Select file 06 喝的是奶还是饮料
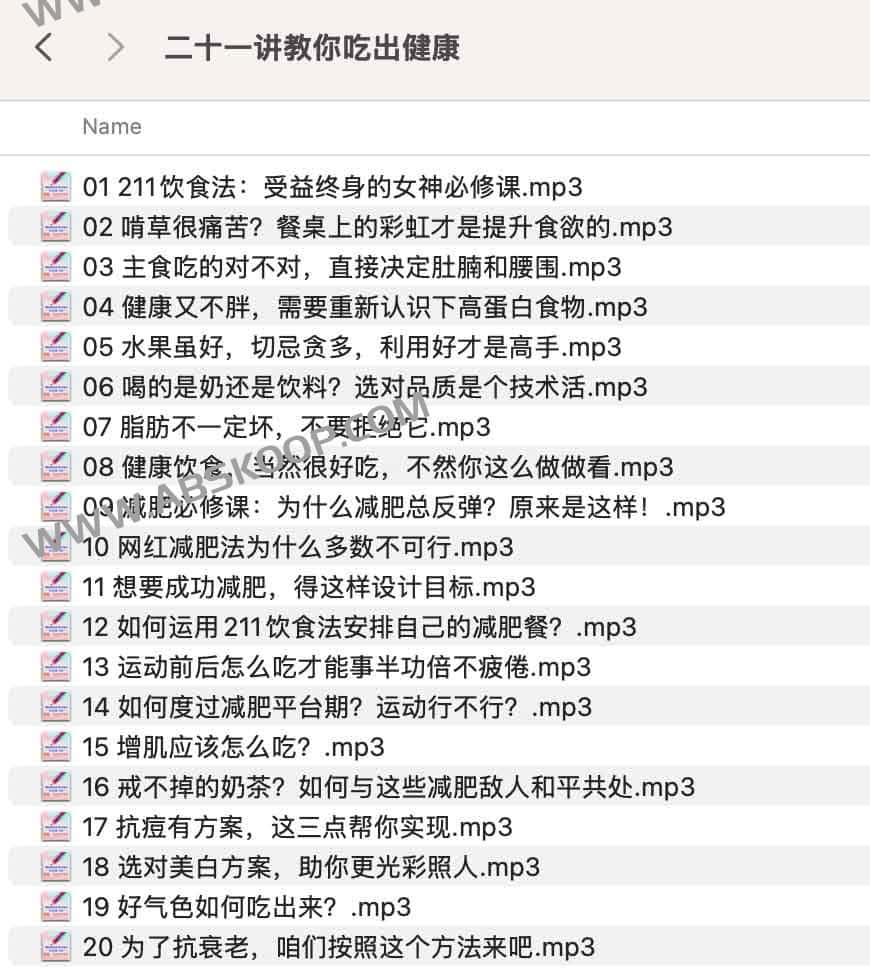This screenshot has height=970, width=870. 365,387
